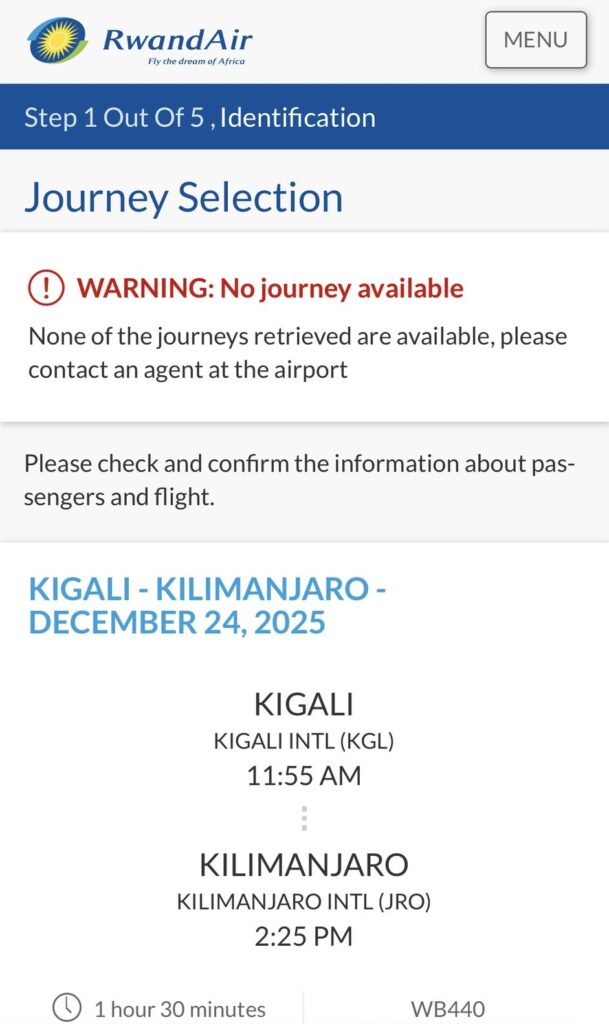Go to RwandAir home via logo
The image size is (609, 1024).
[x=139, y=41]
